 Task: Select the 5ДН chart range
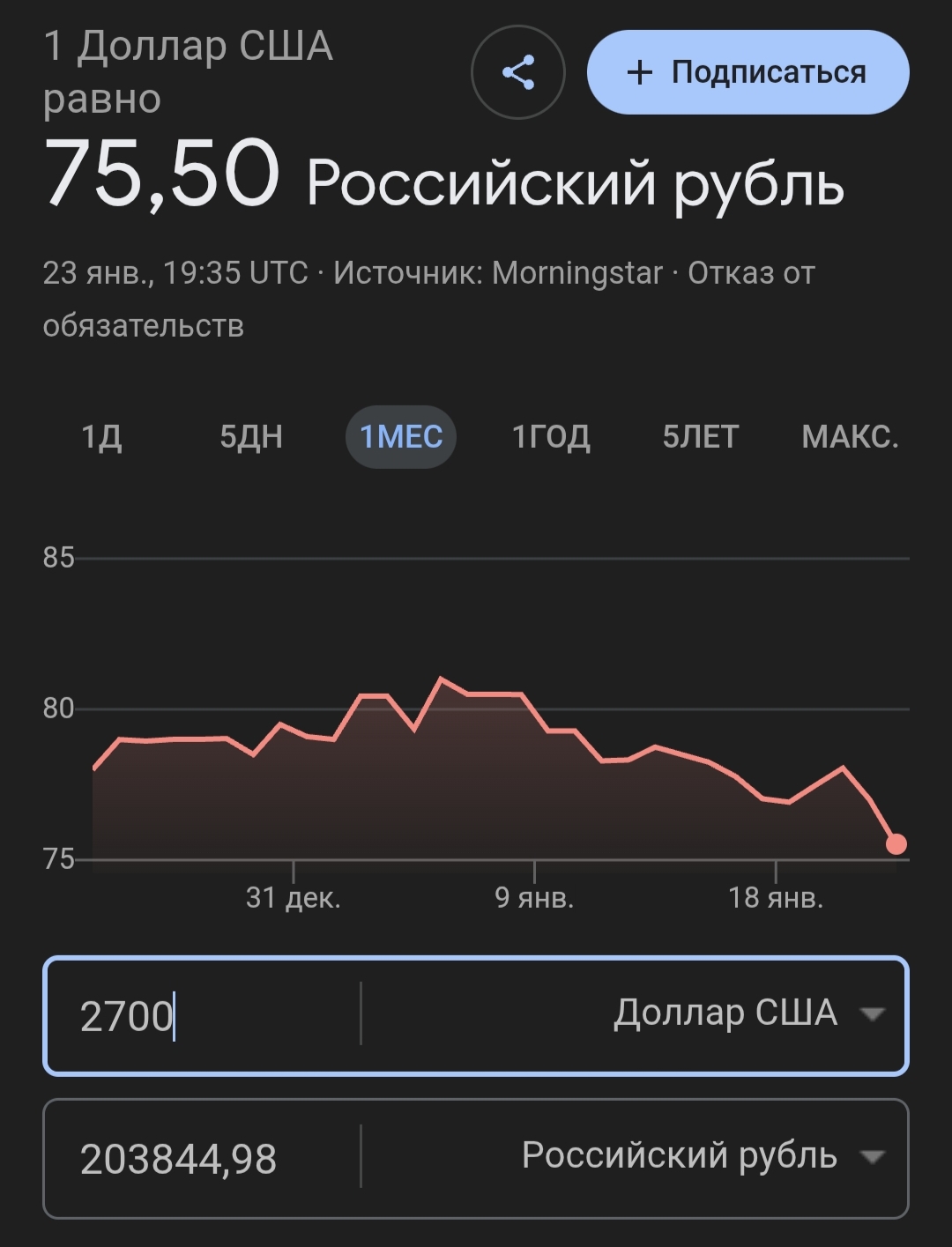(251, 436)
